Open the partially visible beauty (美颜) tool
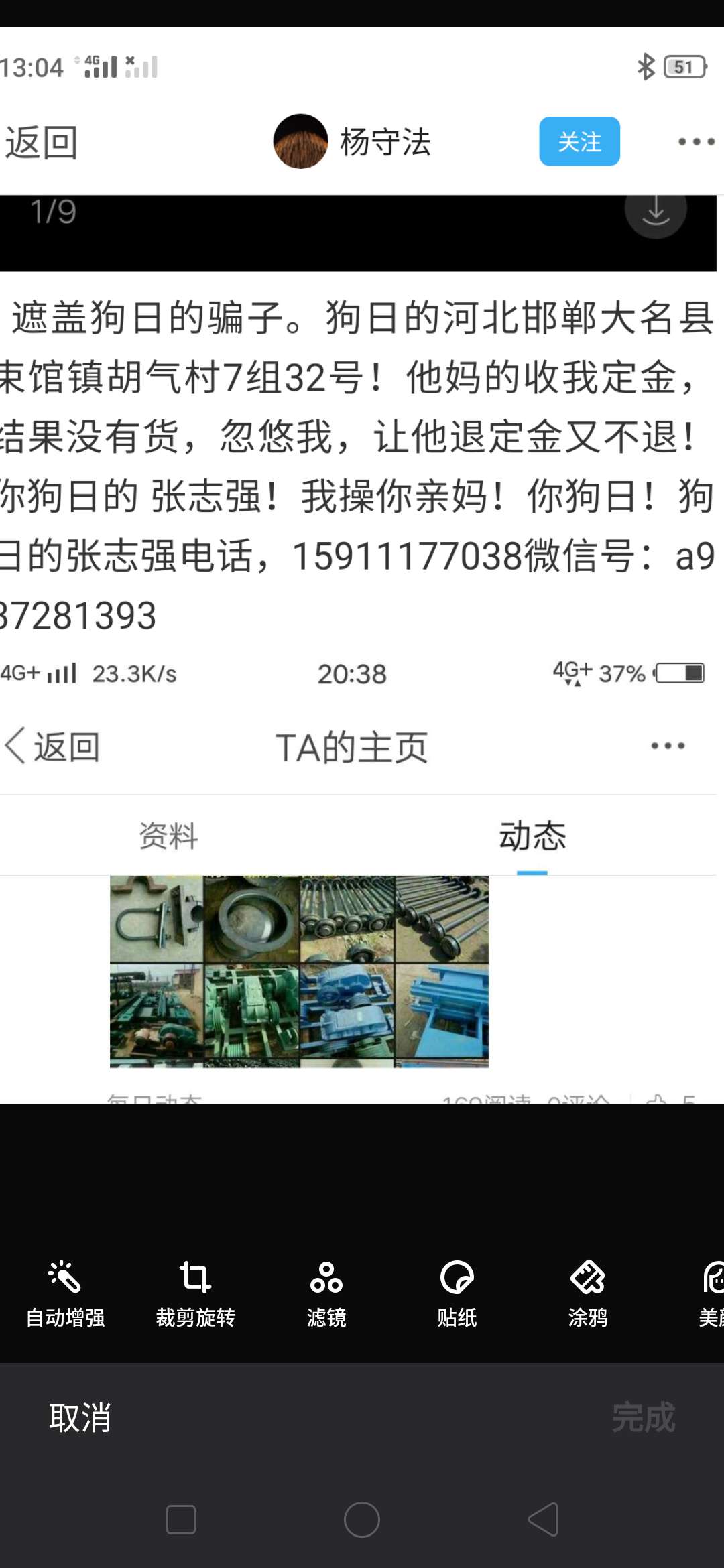Image resolution: width=724 pixels, height=1568 pixels. [711, 1293]
